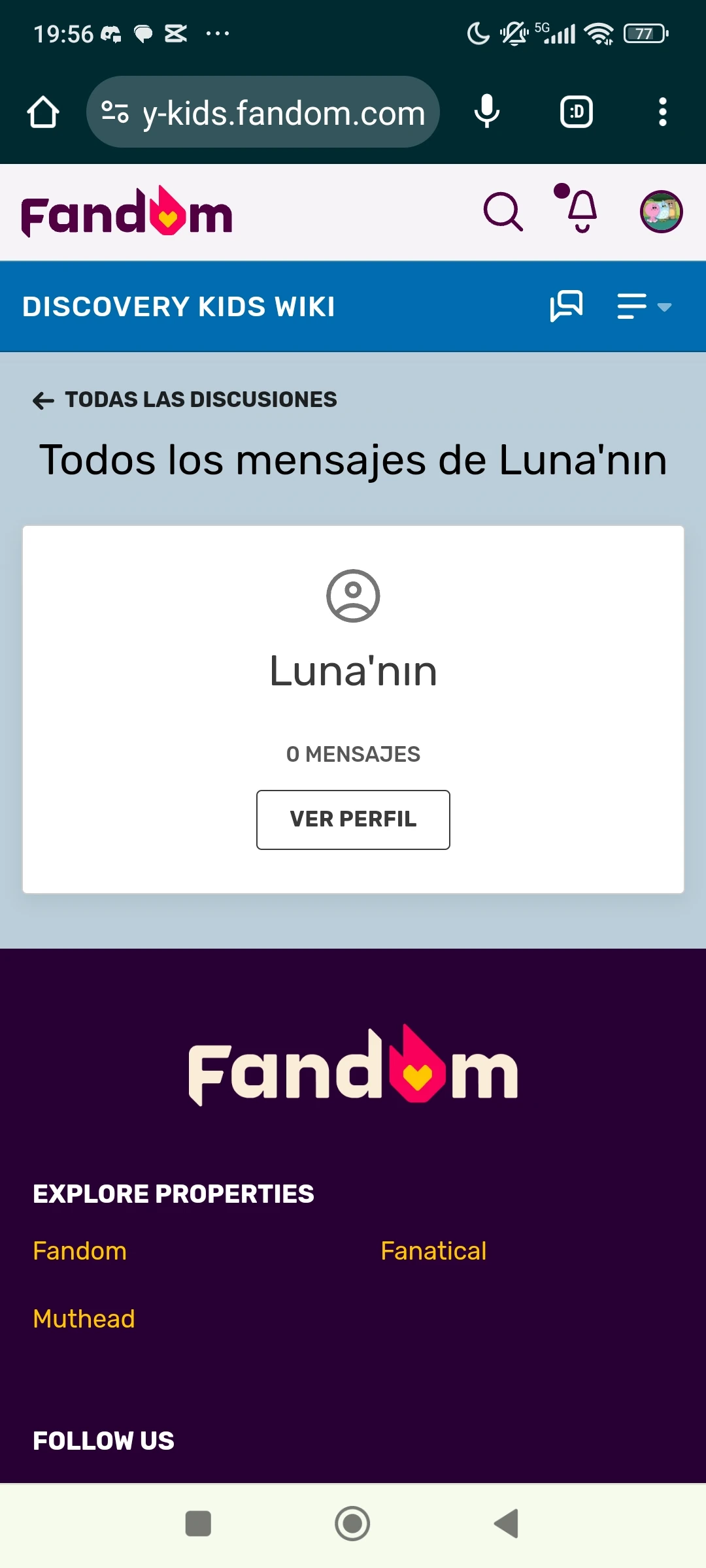Image resolution: width=706 pixels, height=1568 pixels.
Task: Click the Ver Perfil button
Action: (x=352, y=819)
